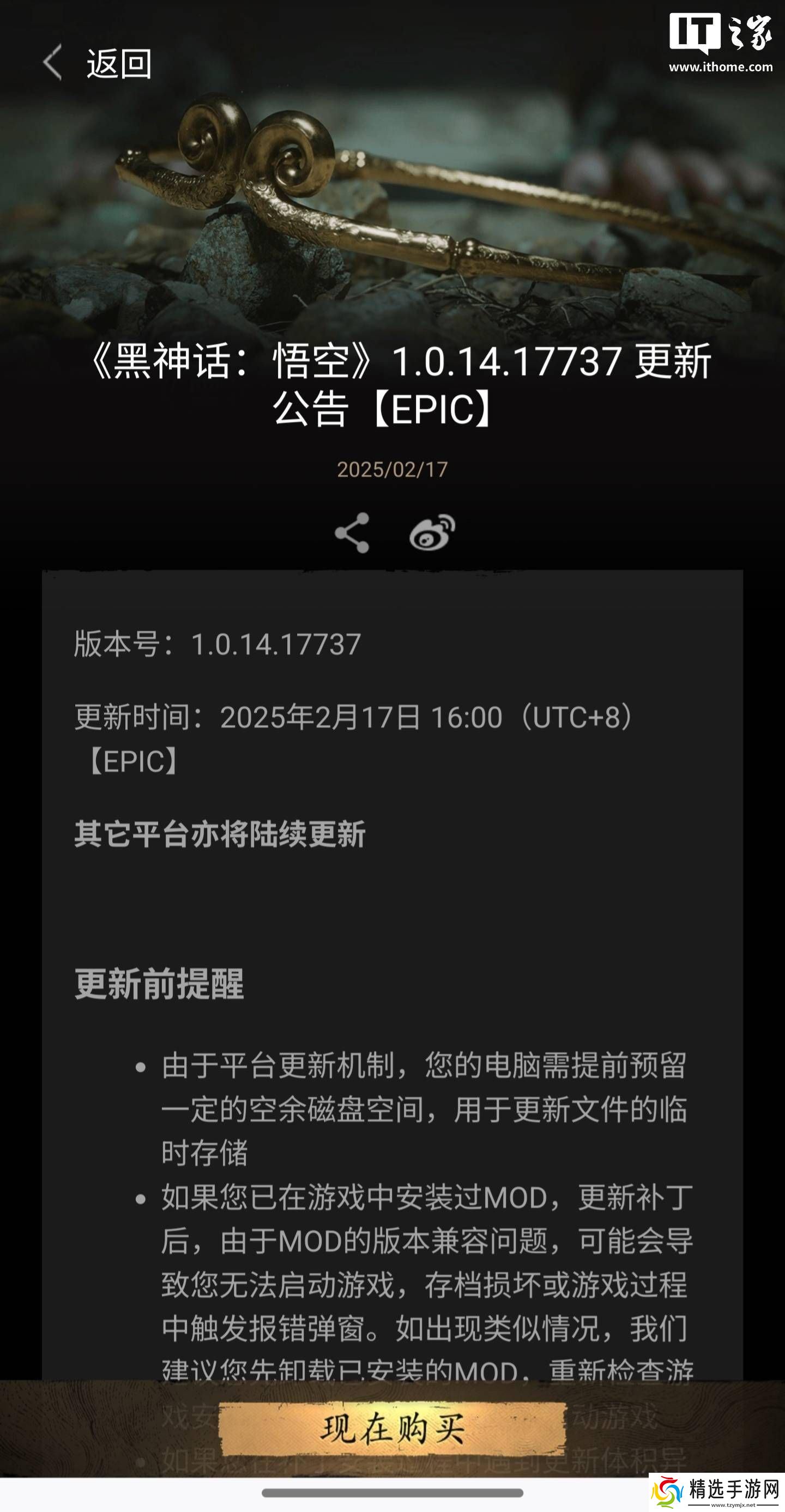Open the share icon under the date
785x1512 pixels.
tap(352, 533)
